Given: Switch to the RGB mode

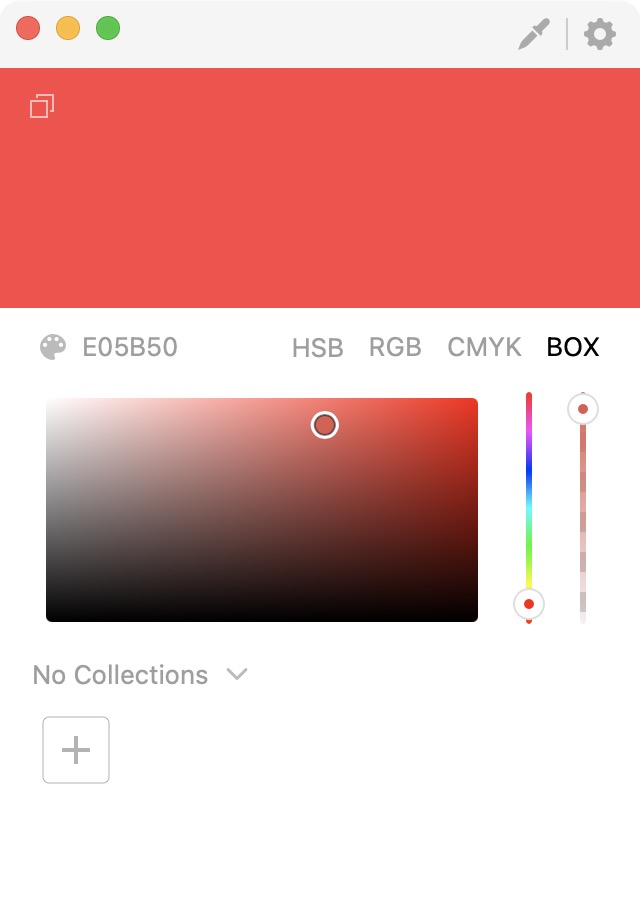Looking at the screenshot, I should coord(395,347).
